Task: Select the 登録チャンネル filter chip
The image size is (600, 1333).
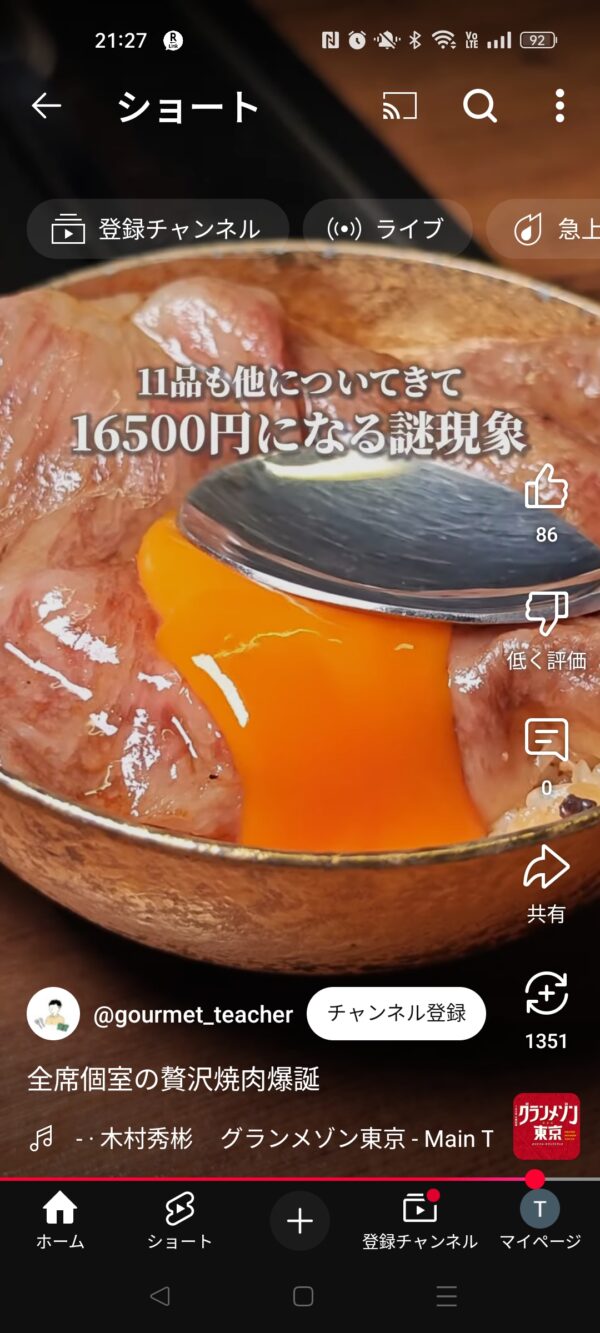Action: click(x=157, y=229)
